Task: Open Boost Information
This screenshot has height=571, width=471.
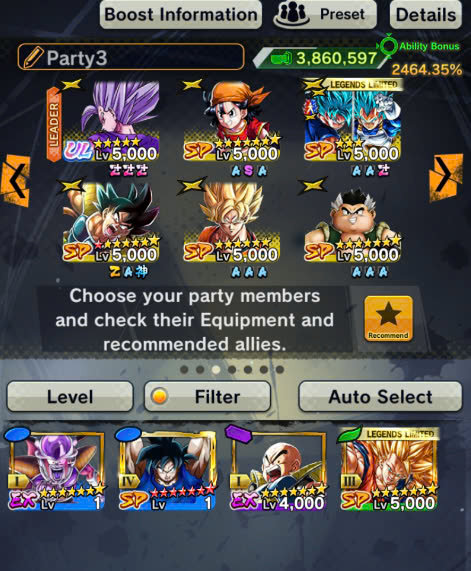Action: pos(181,15)
